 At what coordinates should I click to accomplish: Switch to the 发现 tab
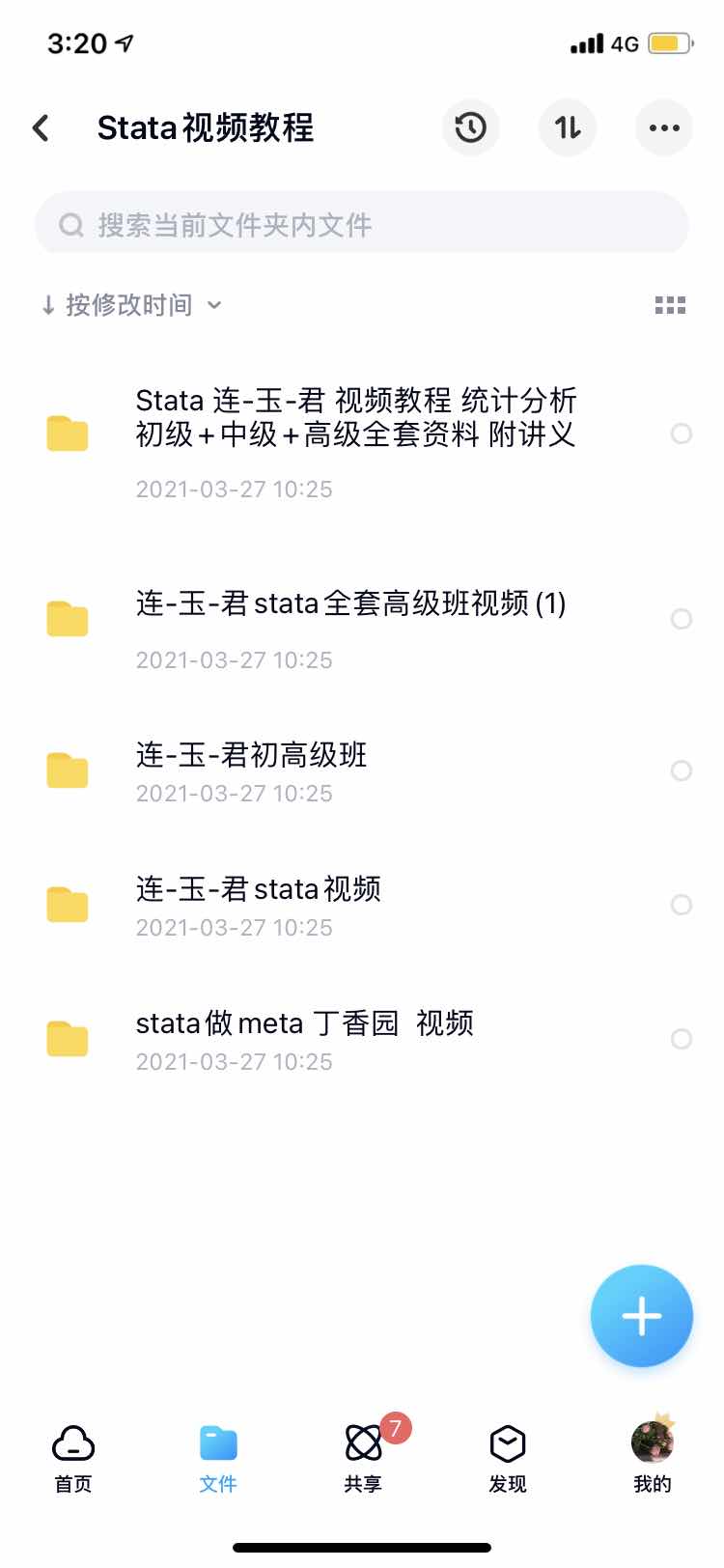[x=508, y=1458]
